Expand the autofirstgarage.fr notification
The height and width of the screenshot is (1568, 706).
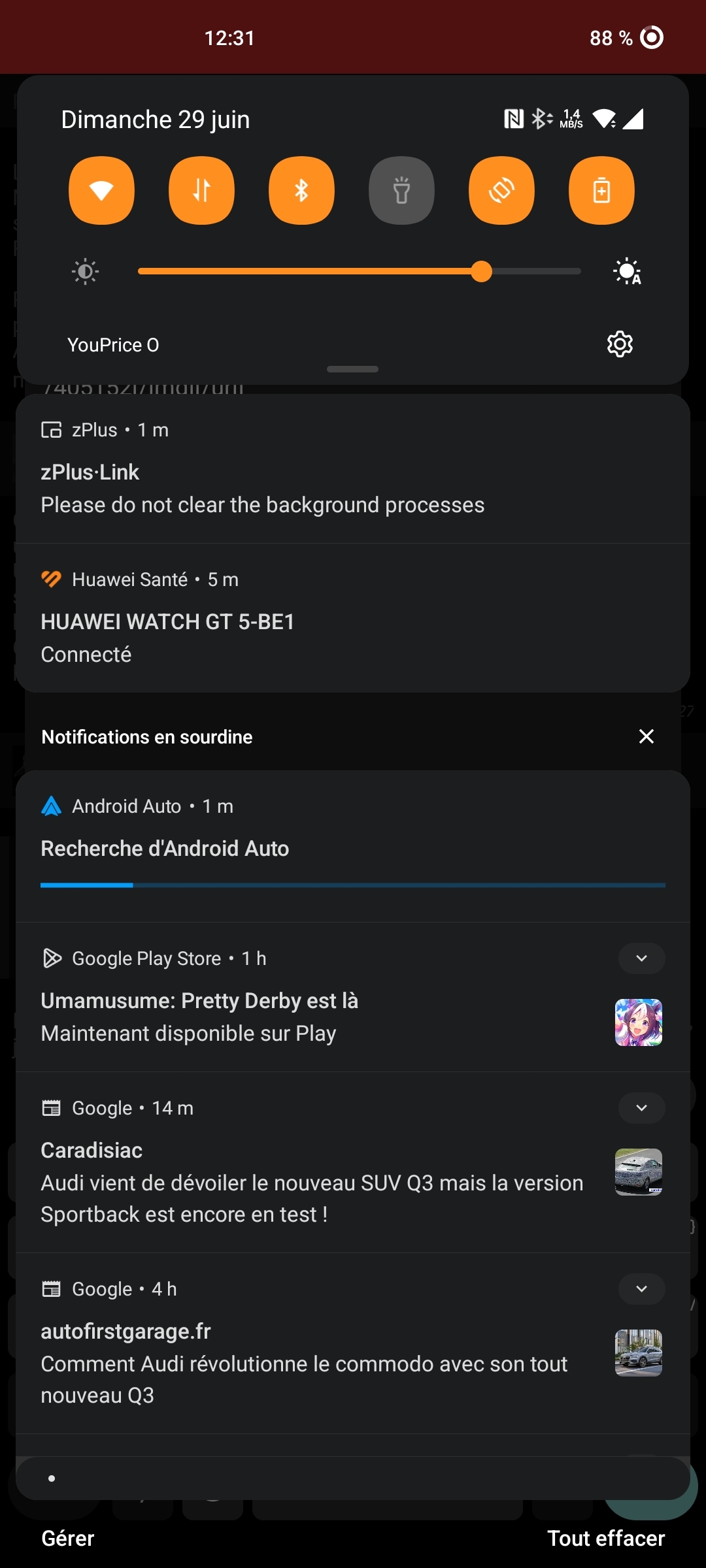point(641,1289)
